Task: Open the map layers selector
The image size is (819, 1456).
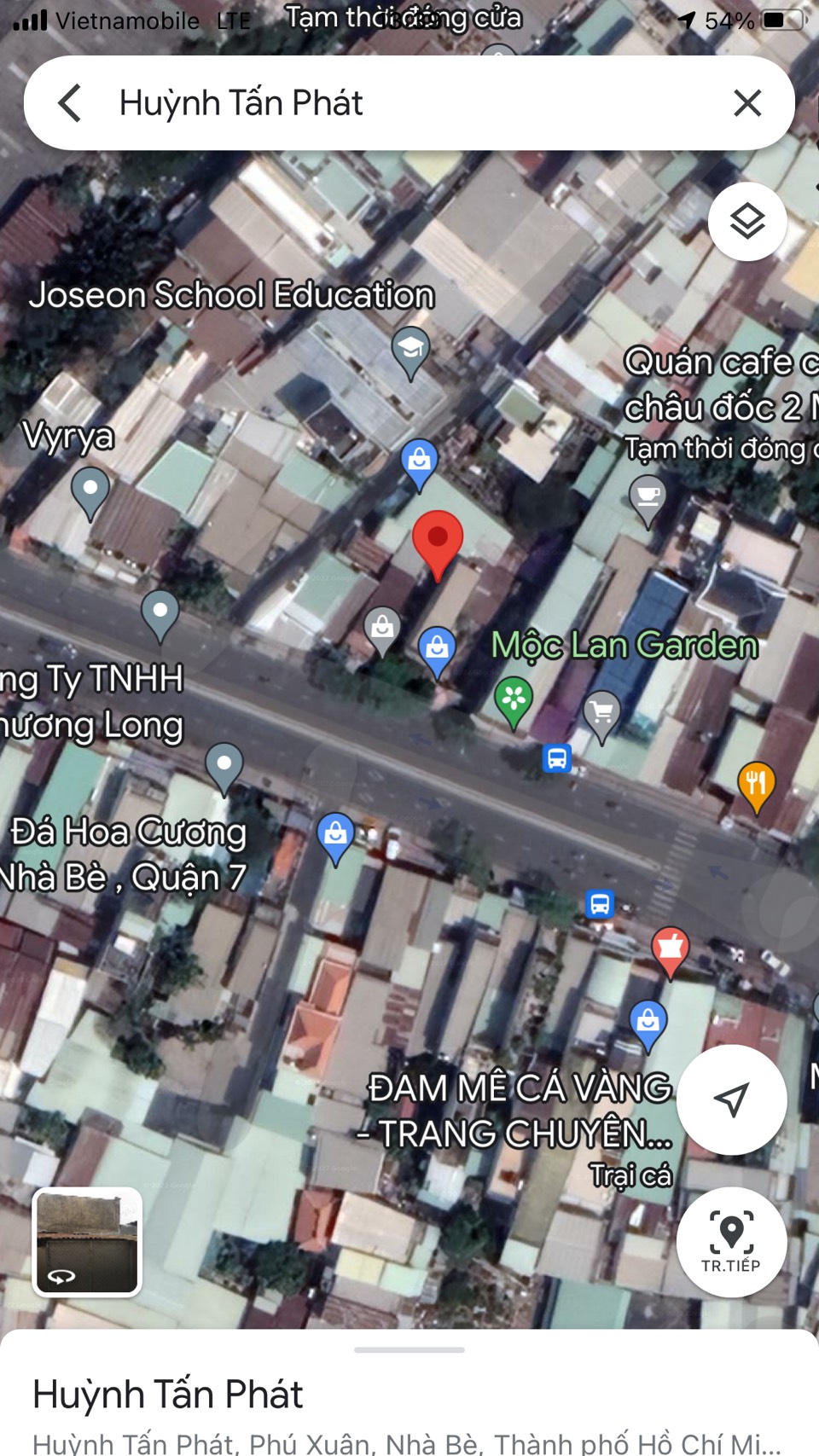Action: pos(747,221)
